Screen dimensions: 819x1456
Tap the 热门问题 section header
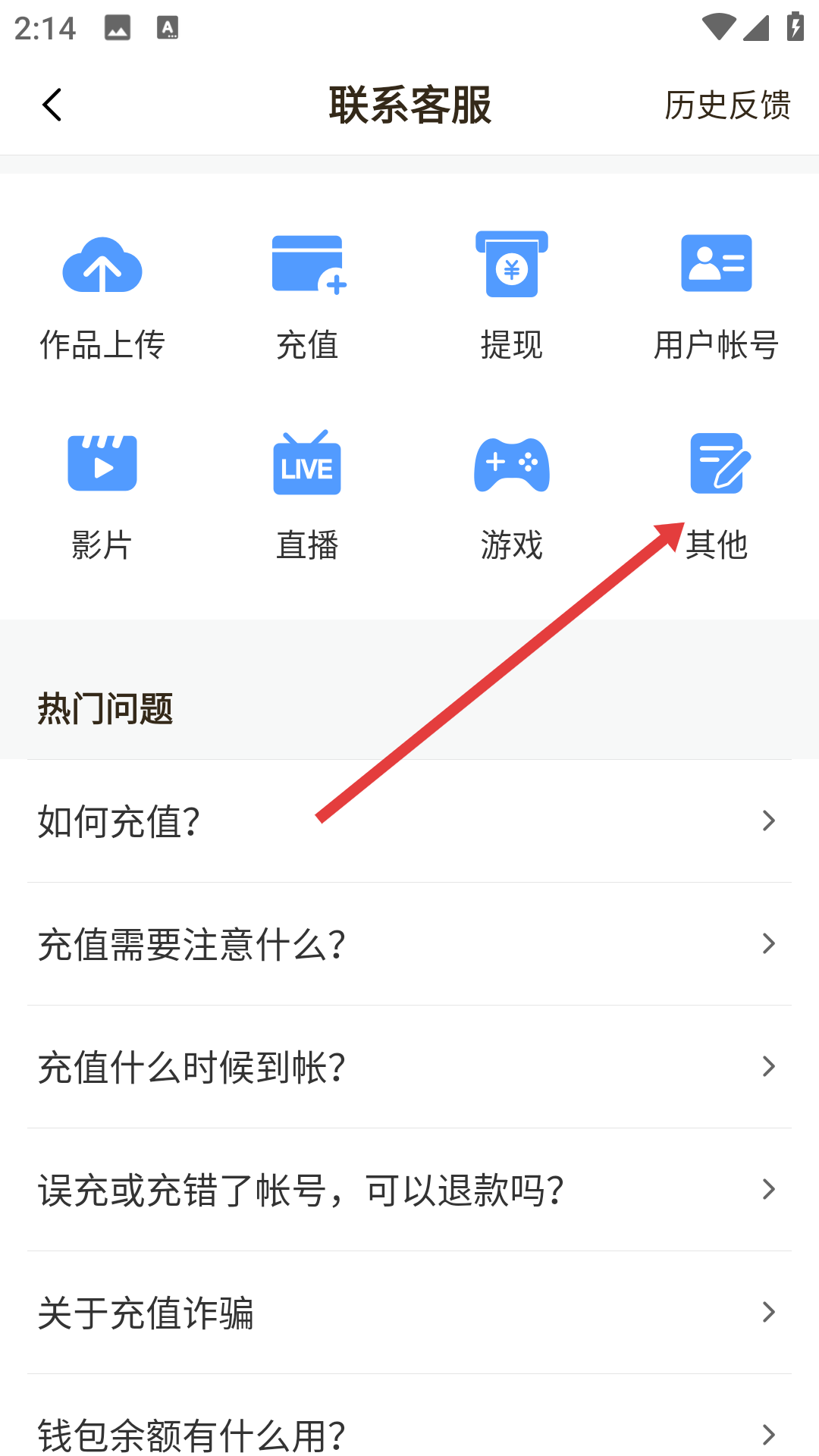pos(105,710)
